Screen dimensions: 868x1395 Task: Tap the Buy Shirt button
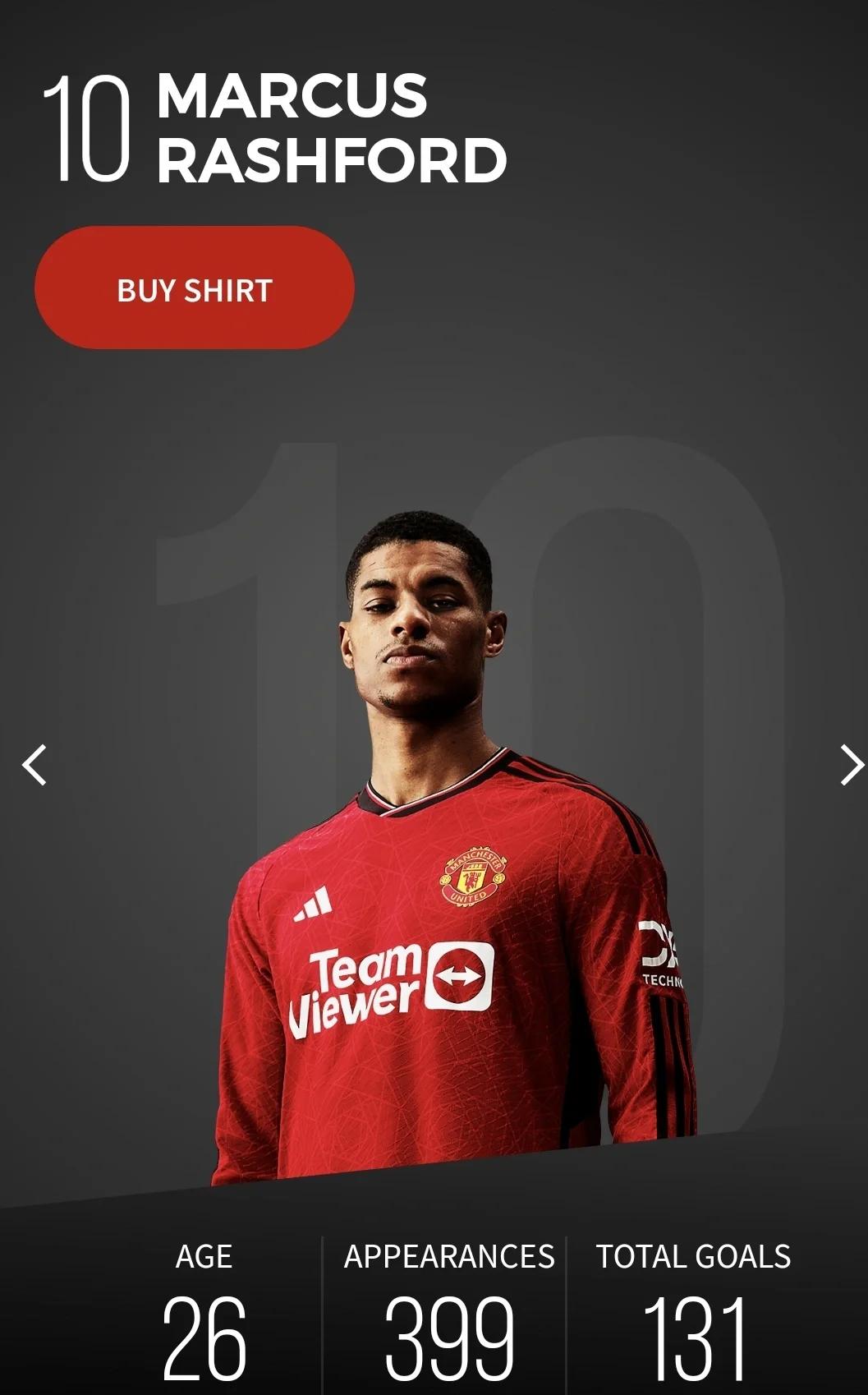click(194, 288)
